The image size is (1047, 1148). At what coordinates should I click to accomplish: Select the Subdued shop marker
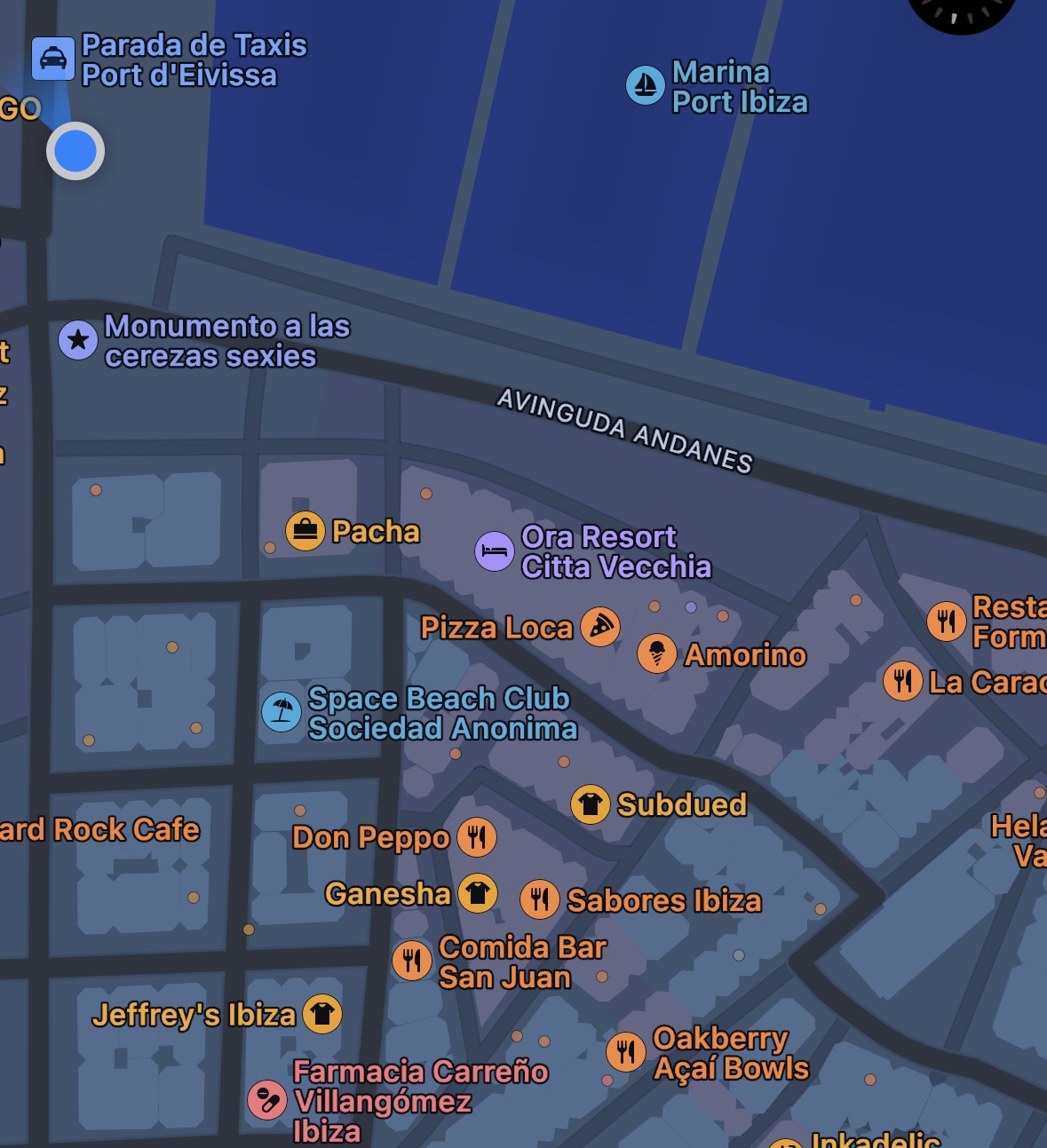(590, 804)
